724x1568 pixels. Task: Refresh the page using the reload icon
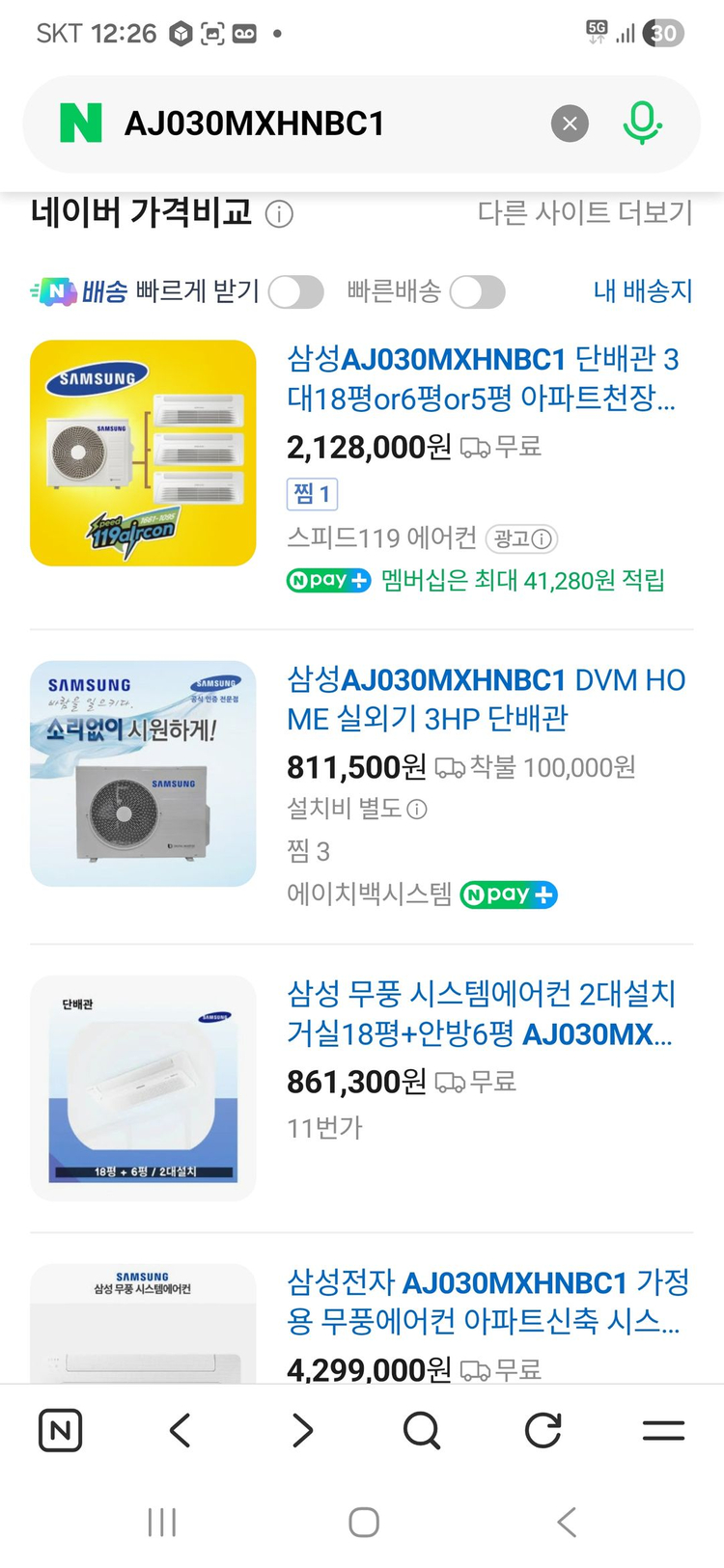coord(543,1431)
